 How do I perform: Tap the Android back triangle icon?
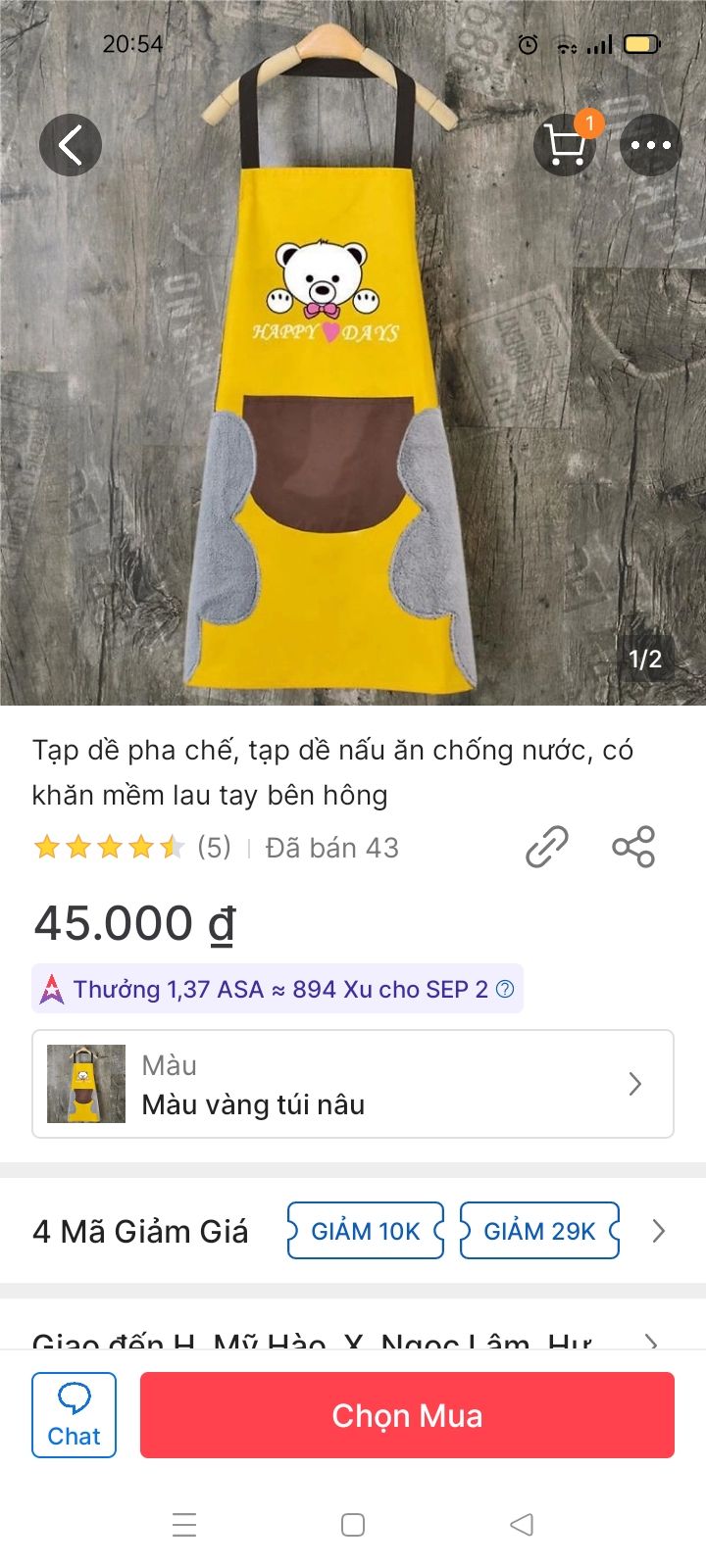[521, 1525]
